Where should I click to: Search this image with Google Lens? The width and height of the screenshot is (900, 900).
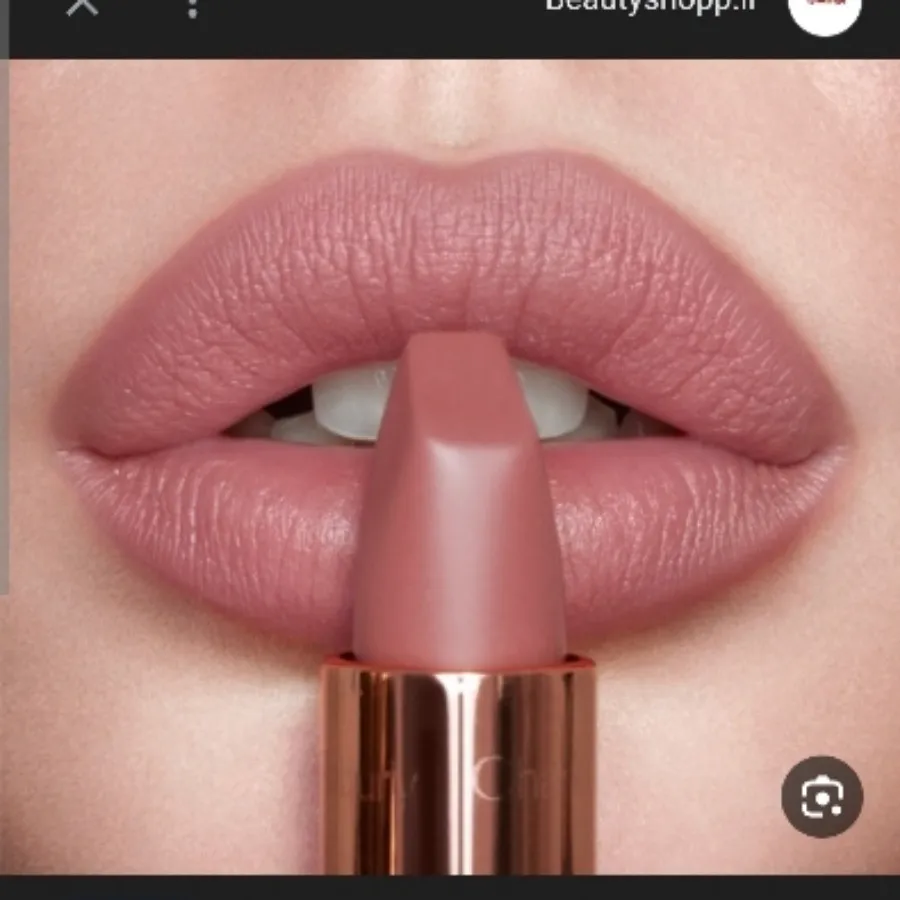[x=821, y=796]
